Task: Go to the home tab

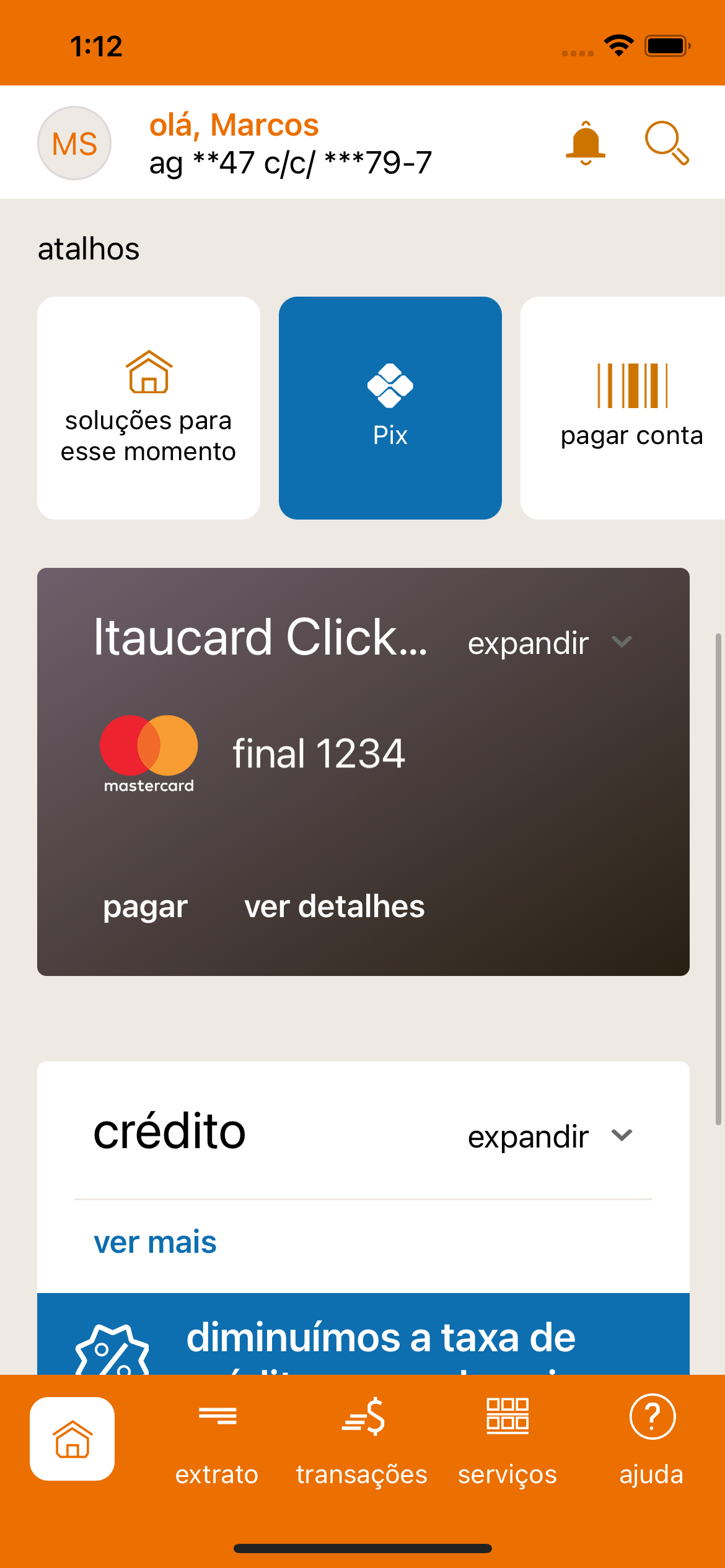Action: coord(72,1439)
